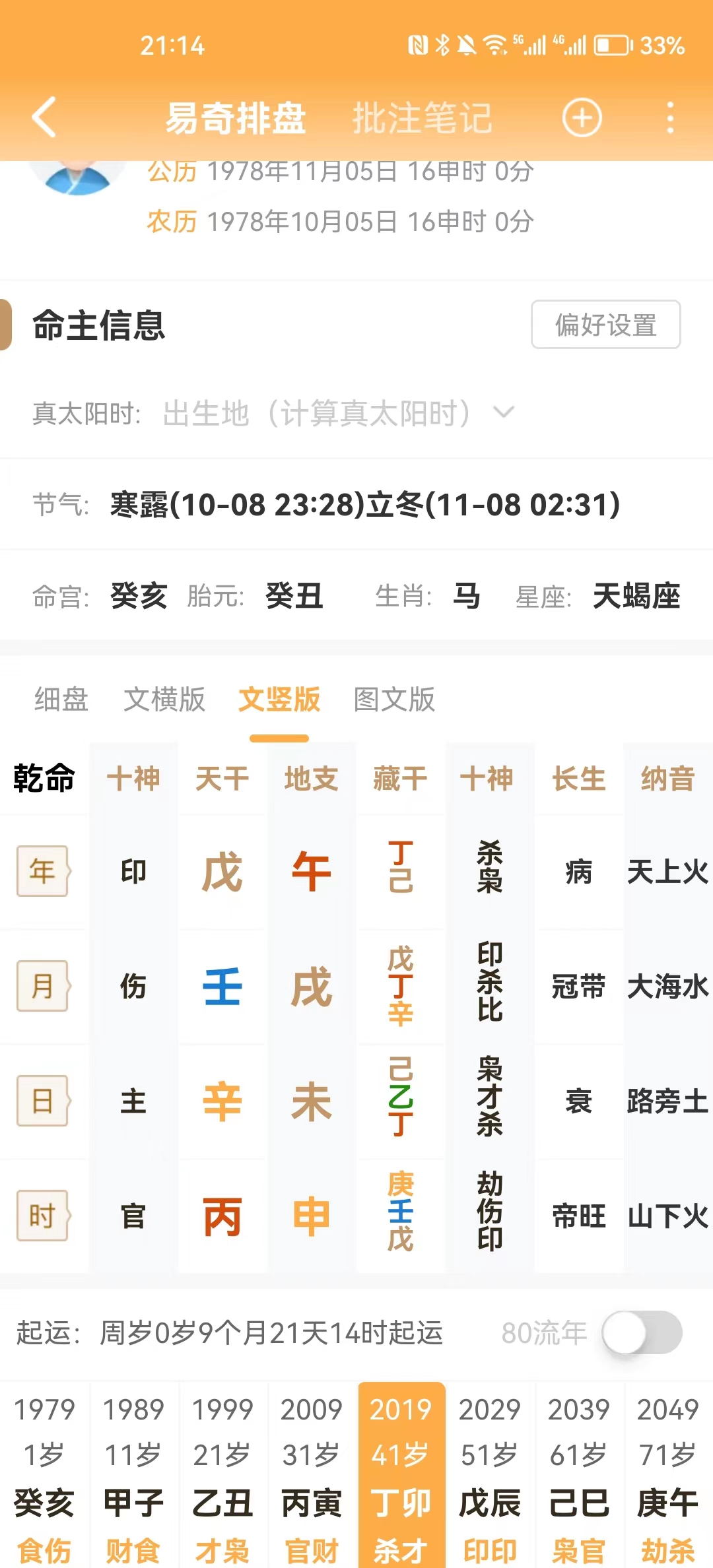Screen dimensions: 713x1568
Task: Expand the 真太阳时 birthplace dropdown
Action: pyautogui.click(x=504, y=413)
